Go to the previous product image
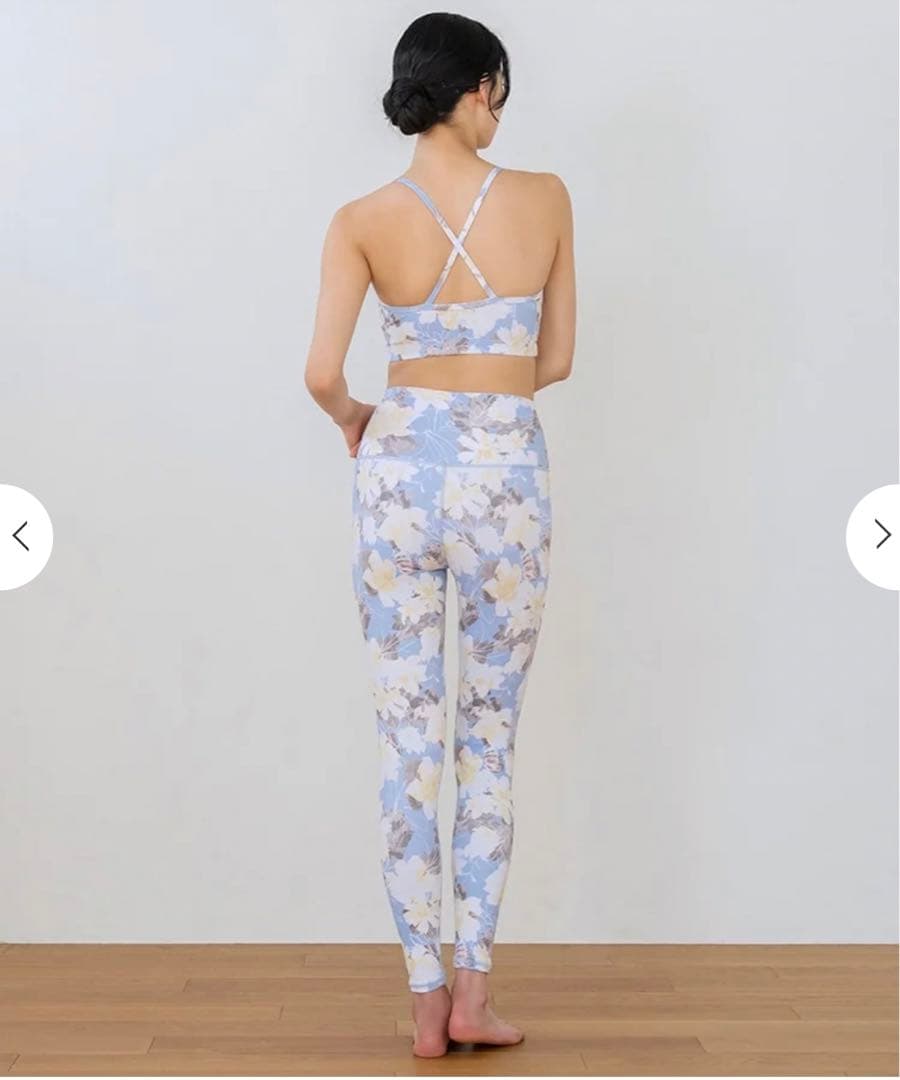This screenshot has width=900, height=1080. [x=20, y=536]
